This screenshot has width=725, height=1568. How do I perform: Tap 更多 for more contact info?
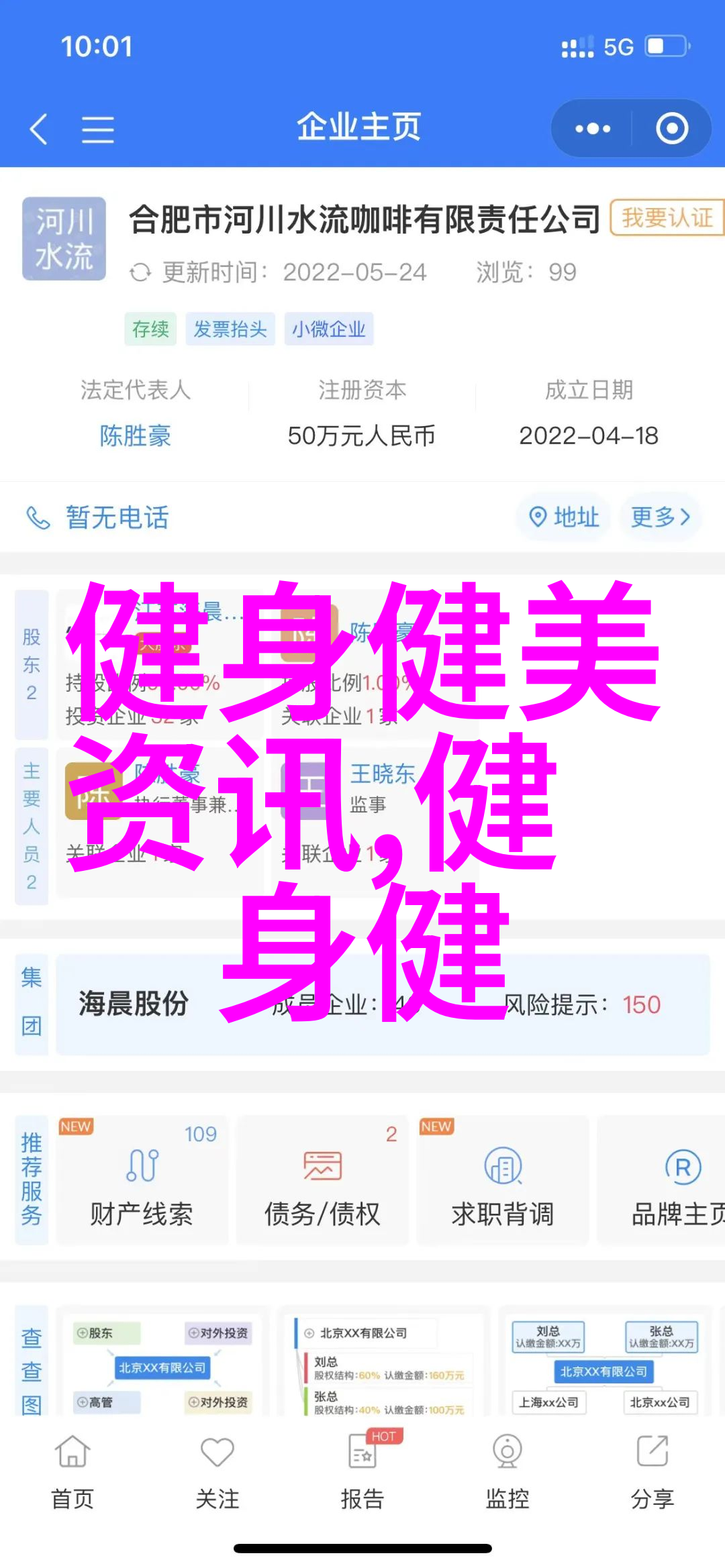660,517
